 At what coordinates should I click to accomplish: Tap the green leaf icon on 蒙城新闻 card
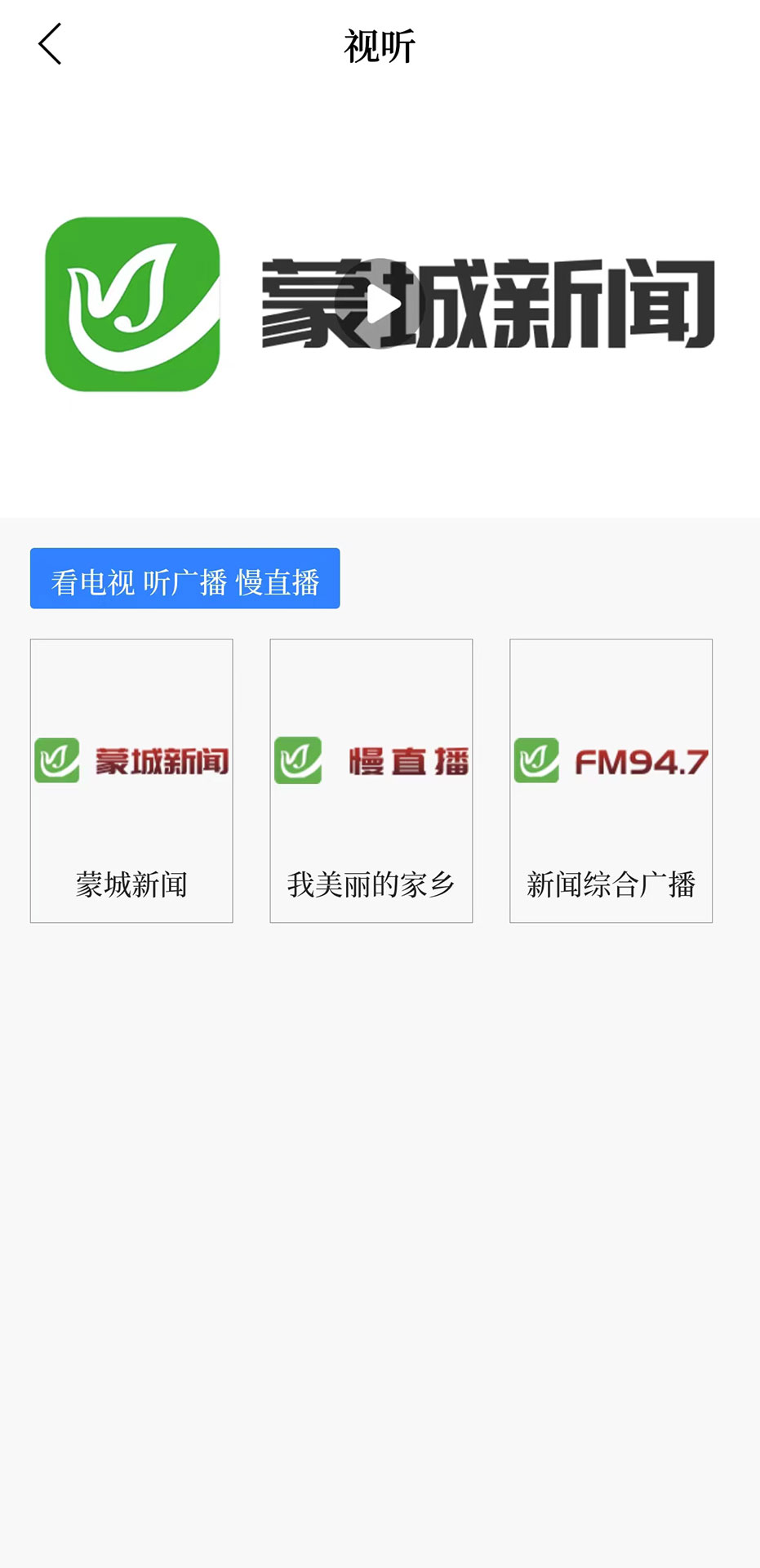pyautogui.click(x=56, y=759)
